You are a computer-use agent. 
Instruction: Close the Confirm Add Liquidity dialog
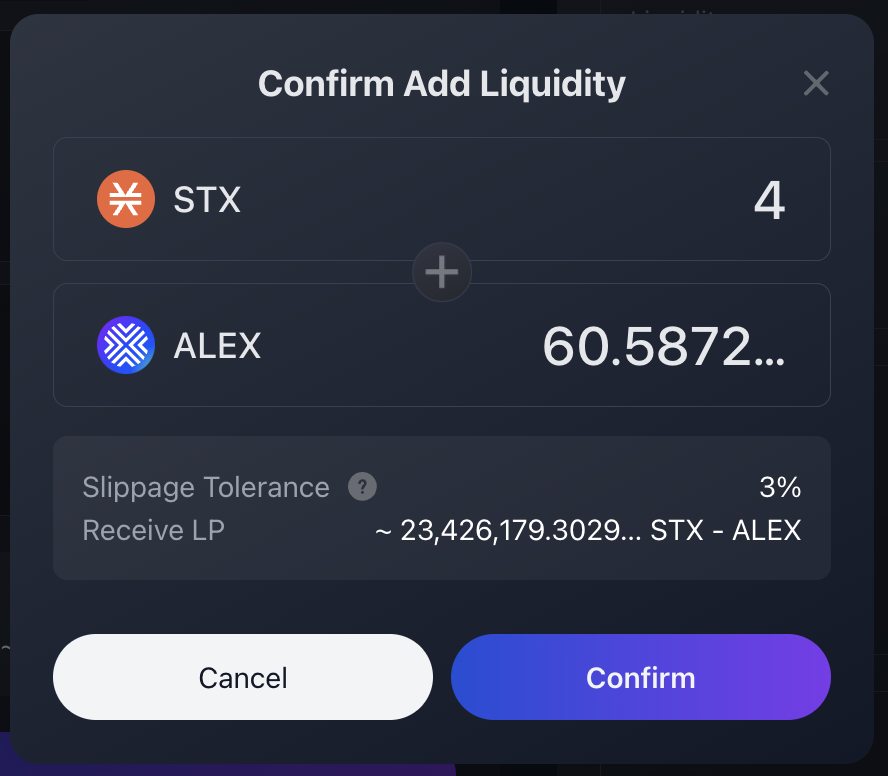tap(816, 84)
